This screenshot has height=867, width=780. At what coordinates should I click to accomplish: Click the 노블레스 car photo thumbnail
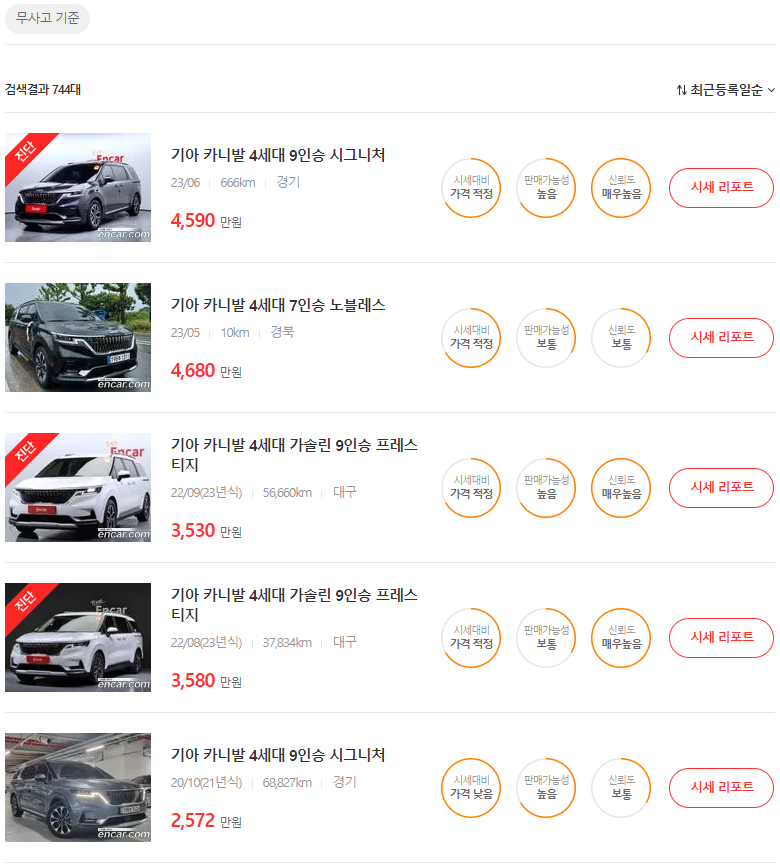click(x=78, y=337)
